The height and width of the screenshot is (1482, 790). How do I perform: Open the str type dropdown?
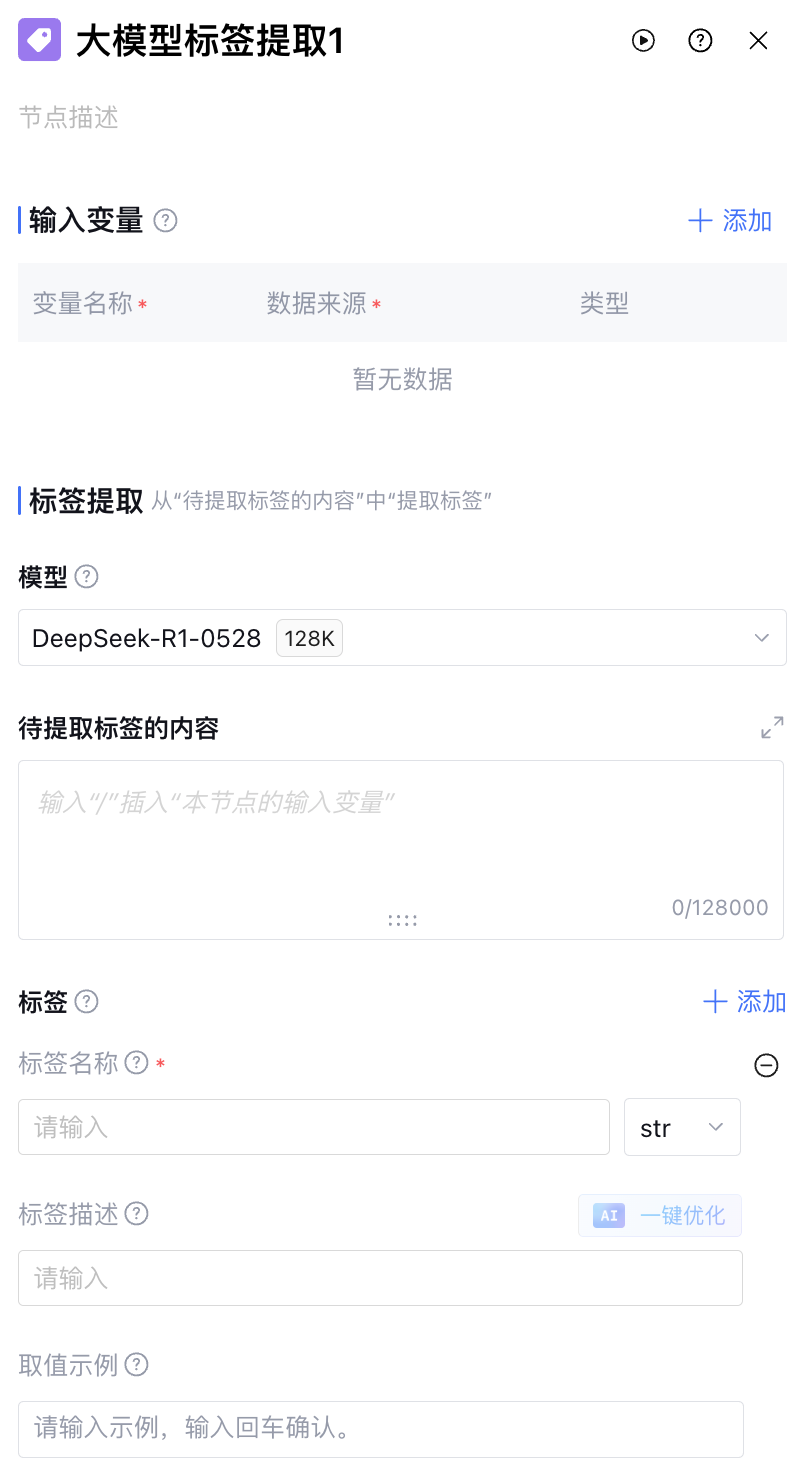pos(682,1128)
